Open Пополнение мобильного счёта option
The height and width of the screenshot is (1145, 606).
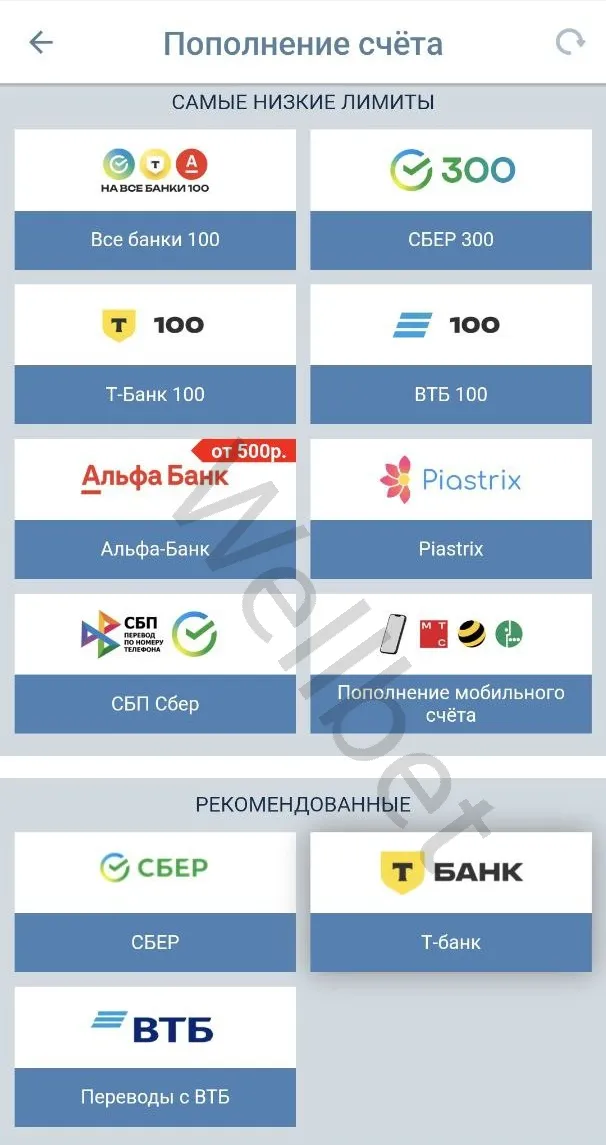coord(451,664)
